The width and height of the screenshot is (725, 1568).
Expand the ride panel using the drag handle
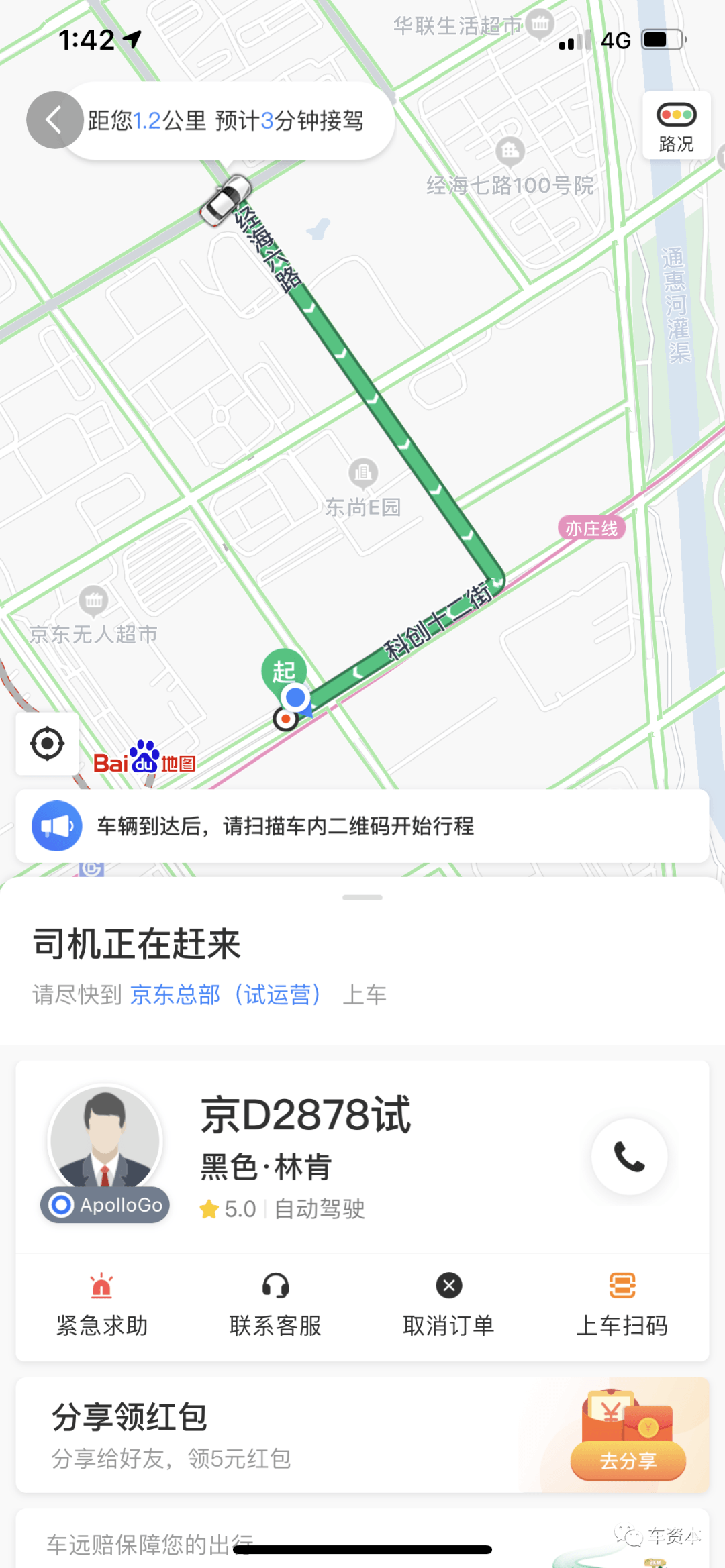362,896
